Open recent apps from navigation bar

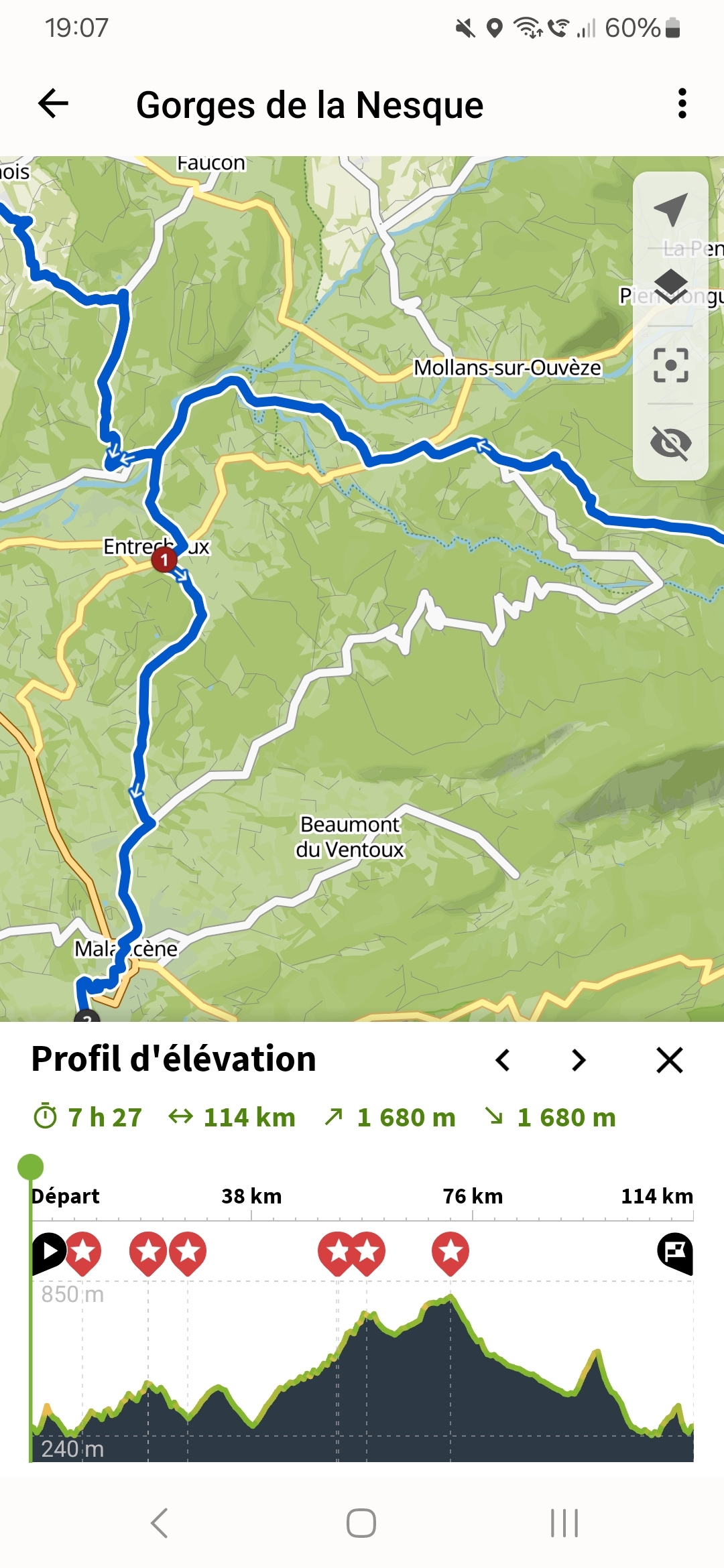tap(564, 1523)
